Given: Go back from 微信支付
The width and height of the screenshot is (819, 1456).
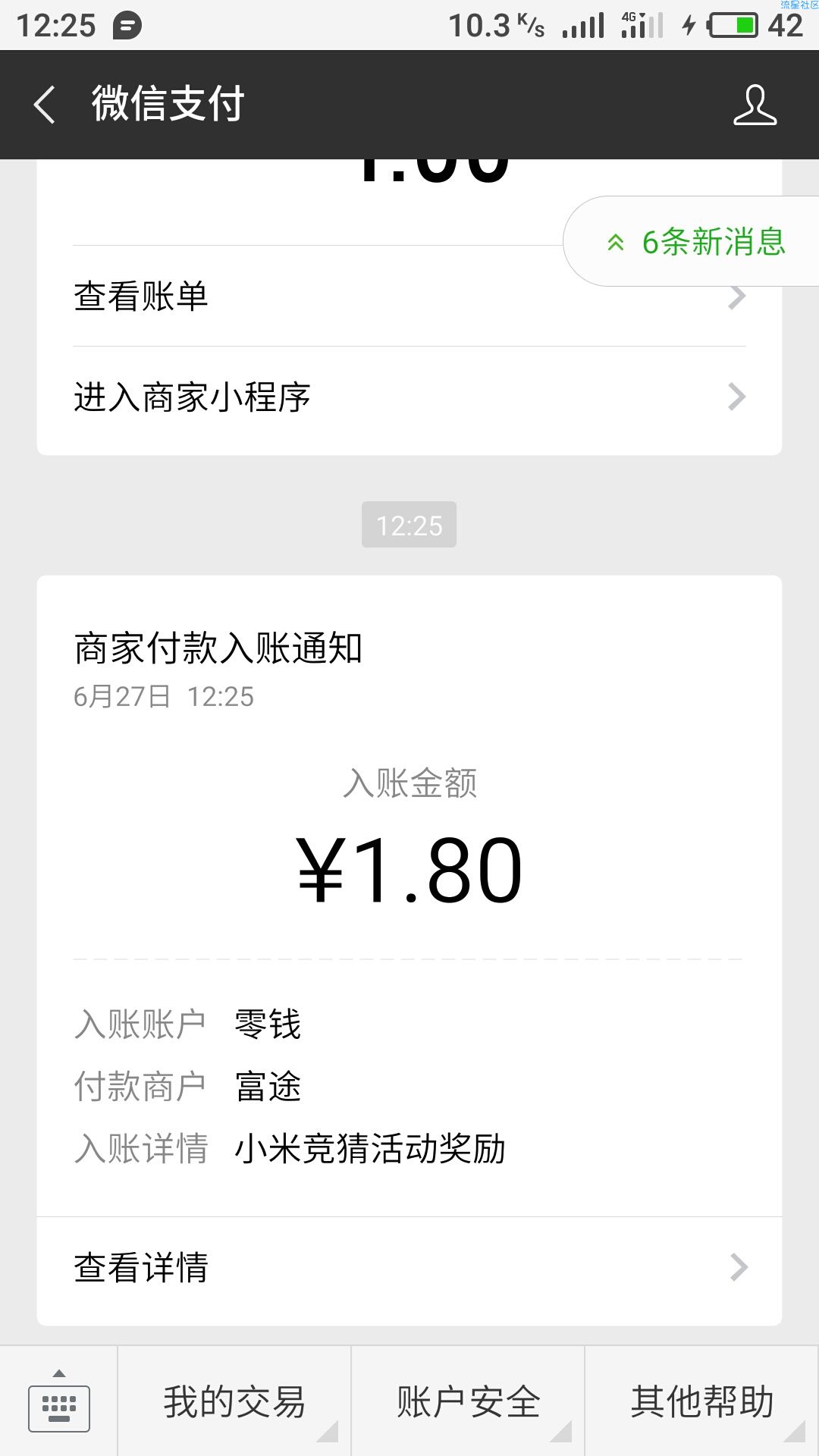Looking at the screenshot, I should pyautogui.click(x=45, y=105).
